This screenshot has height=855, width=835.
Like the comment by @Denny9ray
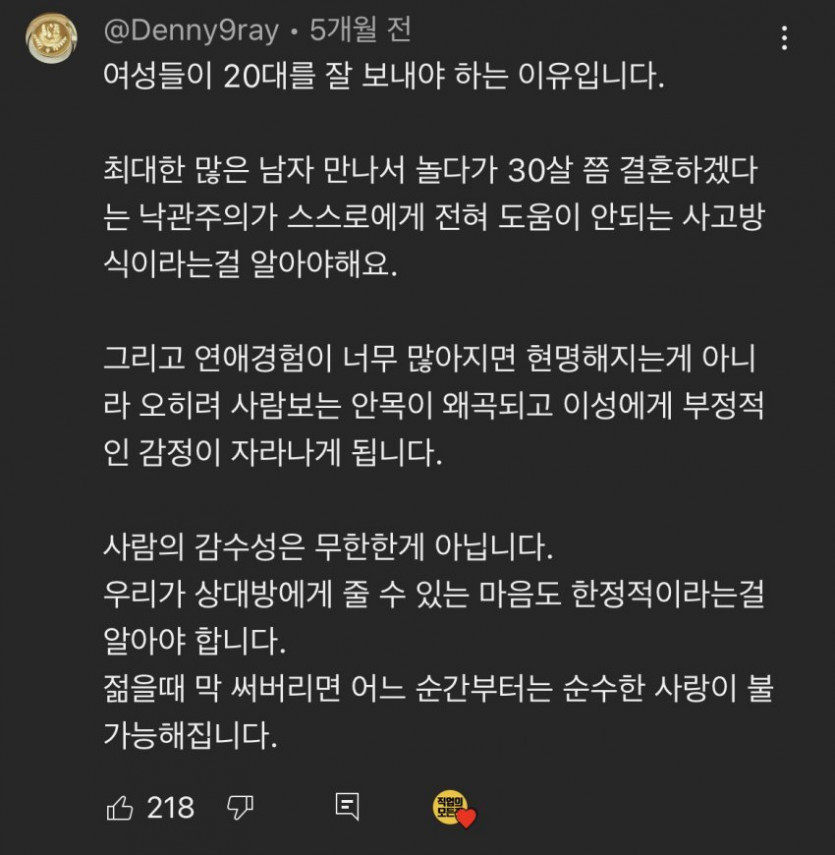(121, 808)
